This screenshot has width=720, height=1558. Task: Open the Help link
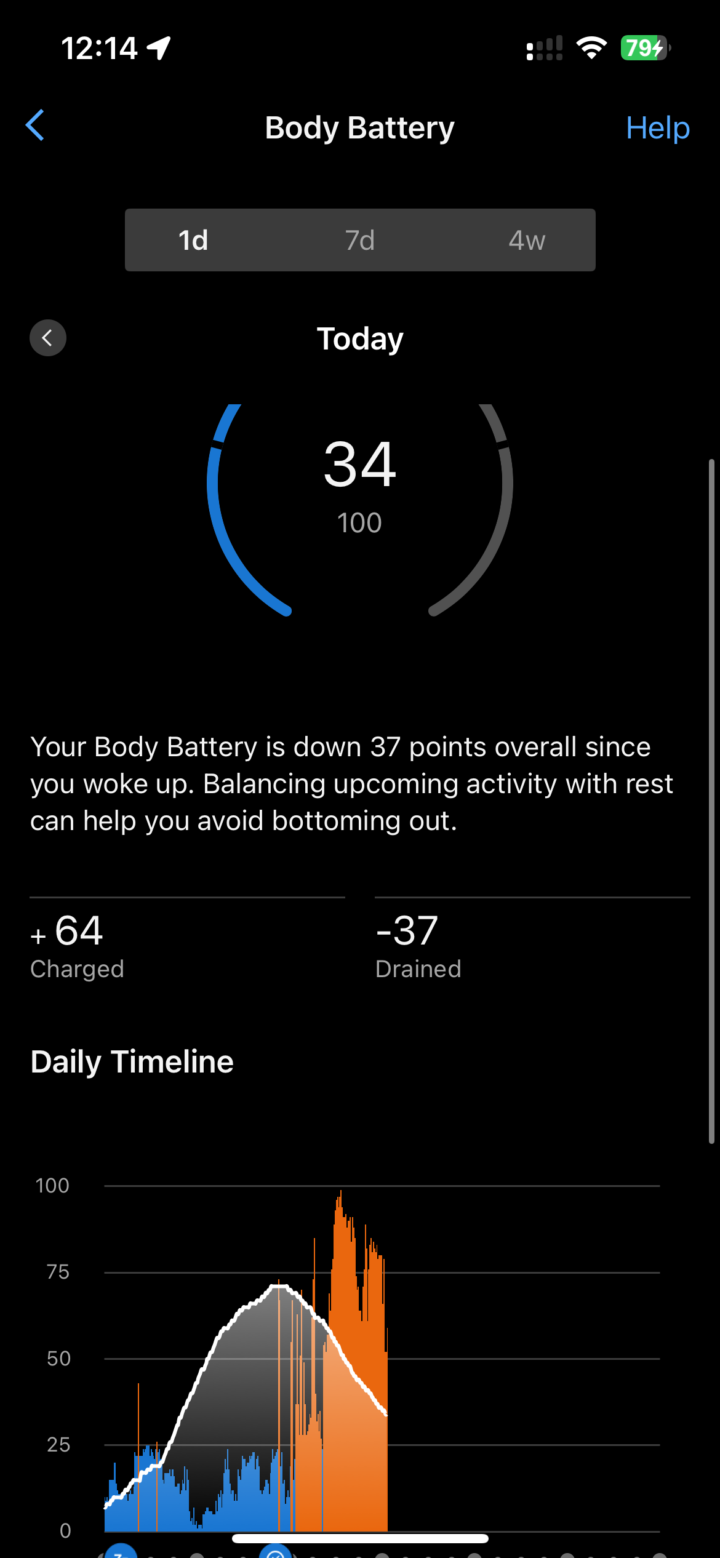[x=657, y=128]
